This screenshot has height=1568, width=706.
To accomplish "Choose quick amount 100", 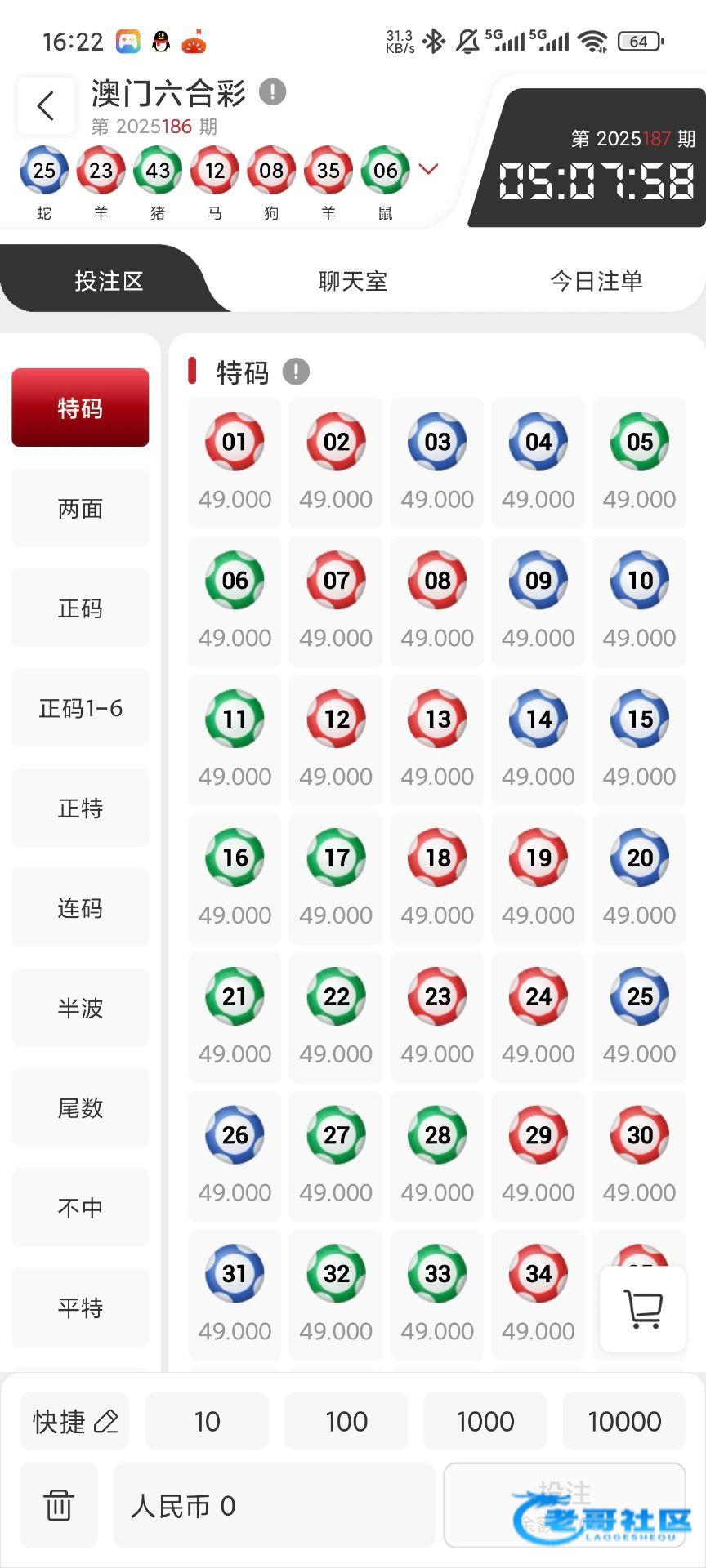I will [346, 1422].
